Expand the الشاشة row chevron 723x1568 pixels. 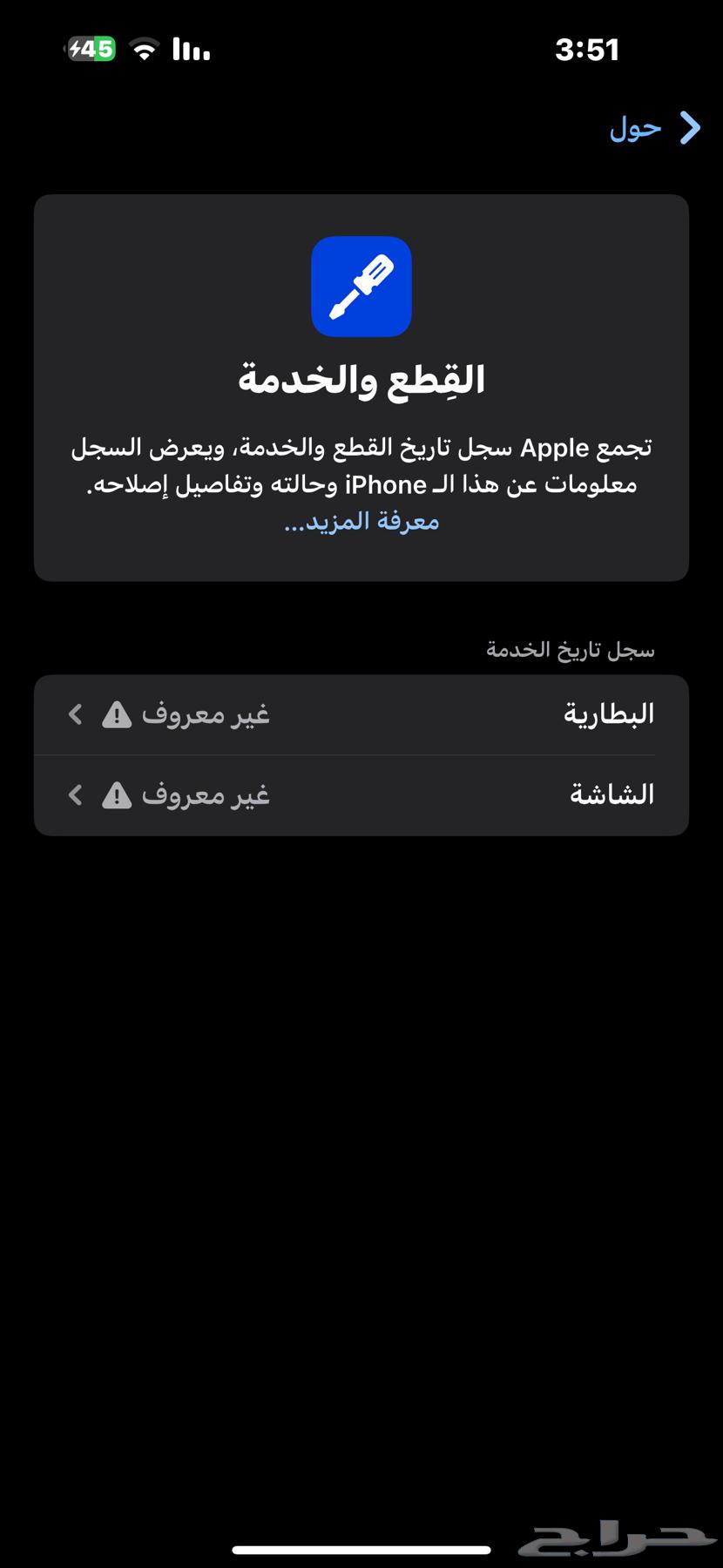(x=74, y=794)
